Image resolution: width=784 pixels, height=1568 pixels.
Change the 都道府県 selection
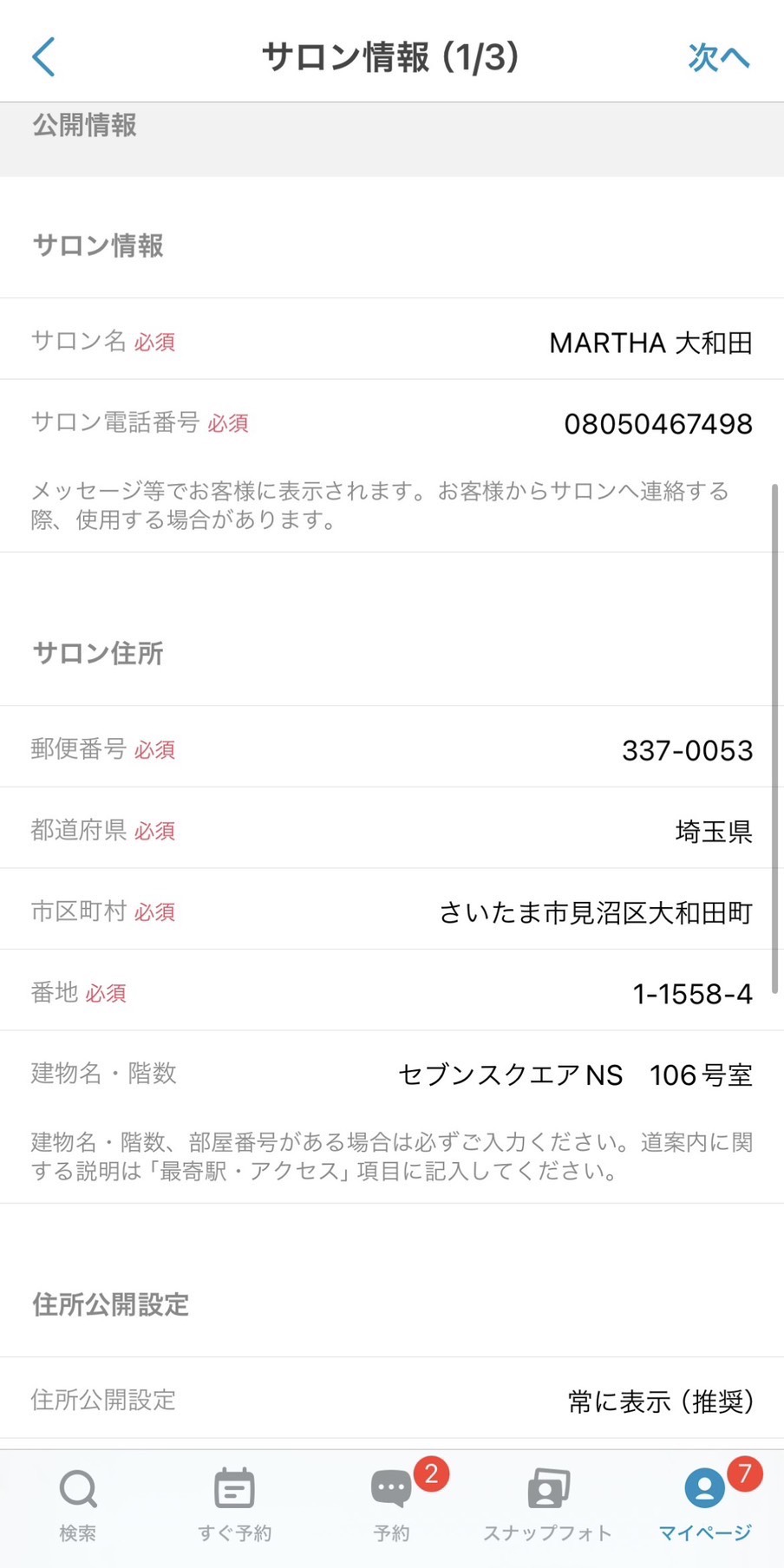coord(713,832)
